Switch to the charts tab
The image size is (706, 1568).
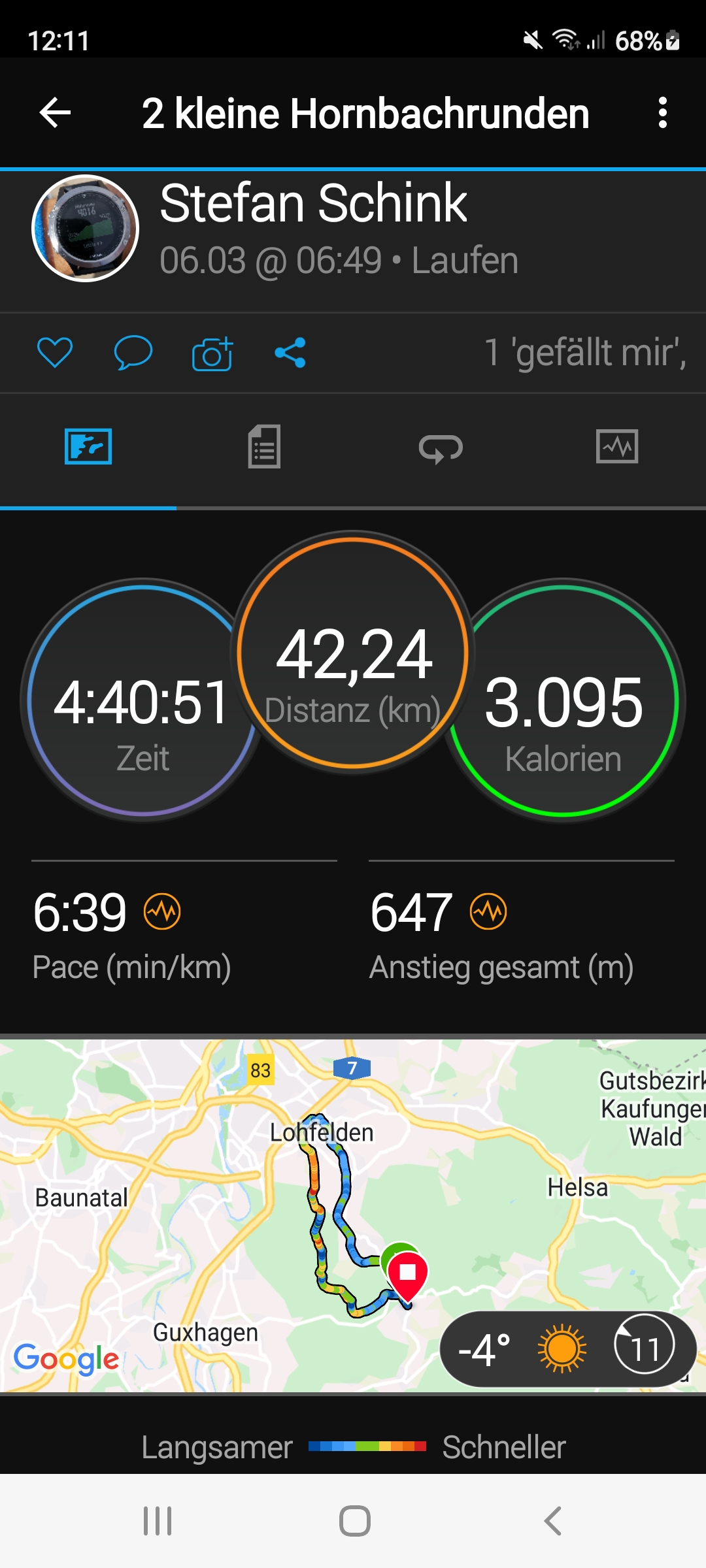(x=617, y=447)
